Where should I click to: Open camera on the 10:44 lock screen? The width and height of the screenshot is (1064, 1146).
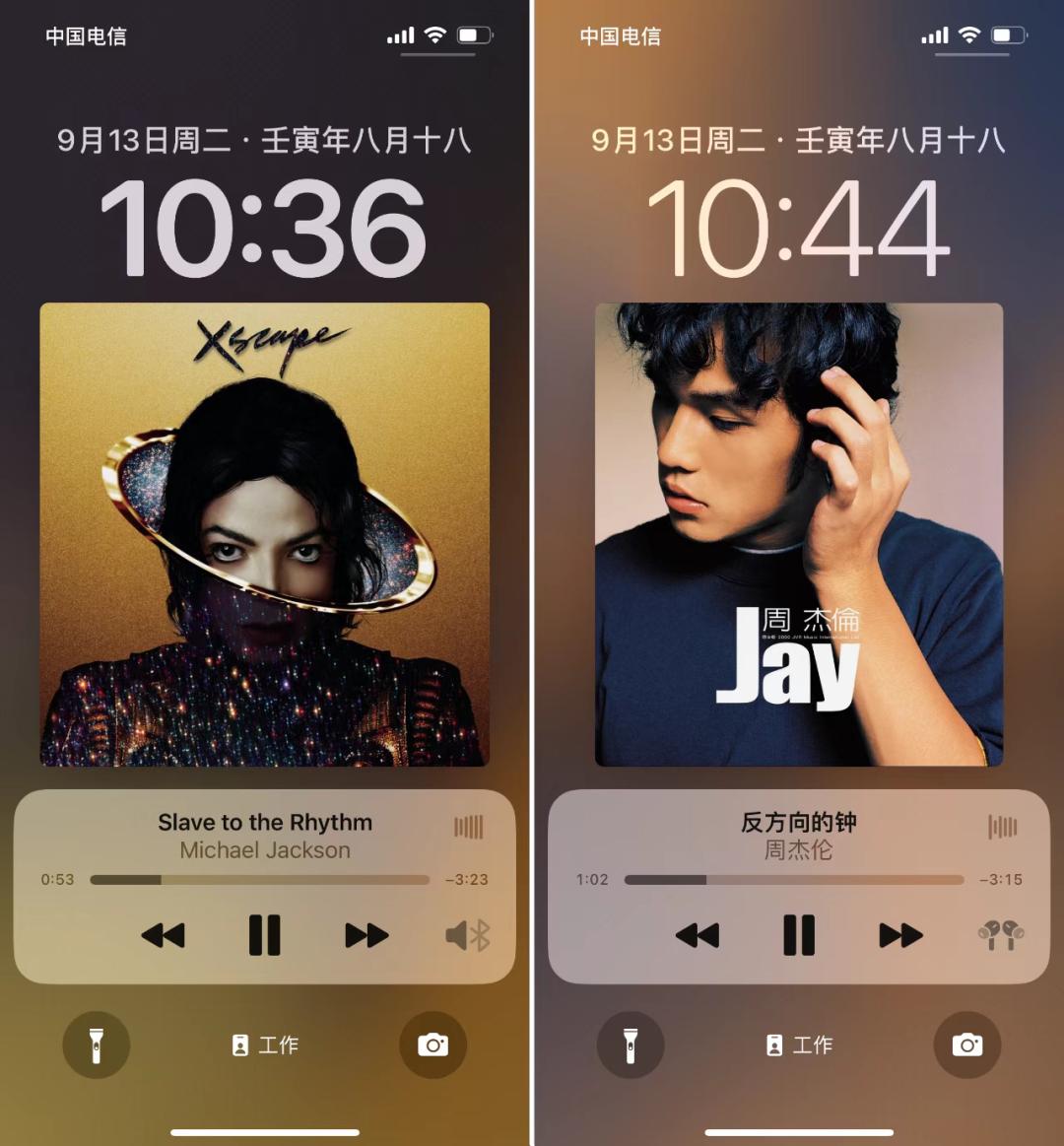(966, 1045)
